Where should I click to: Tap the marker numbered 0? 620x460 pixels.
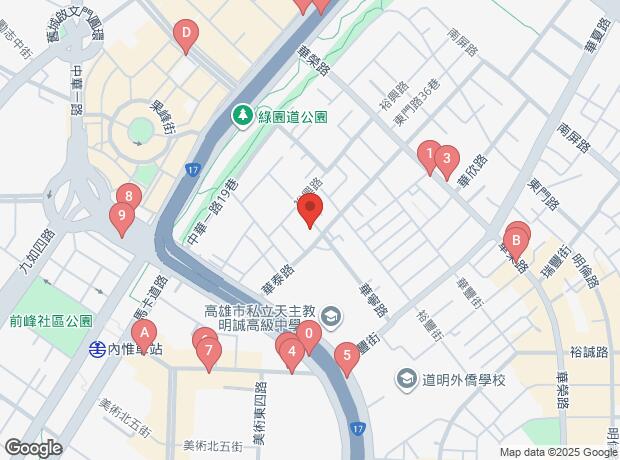[x=309, y=335]
